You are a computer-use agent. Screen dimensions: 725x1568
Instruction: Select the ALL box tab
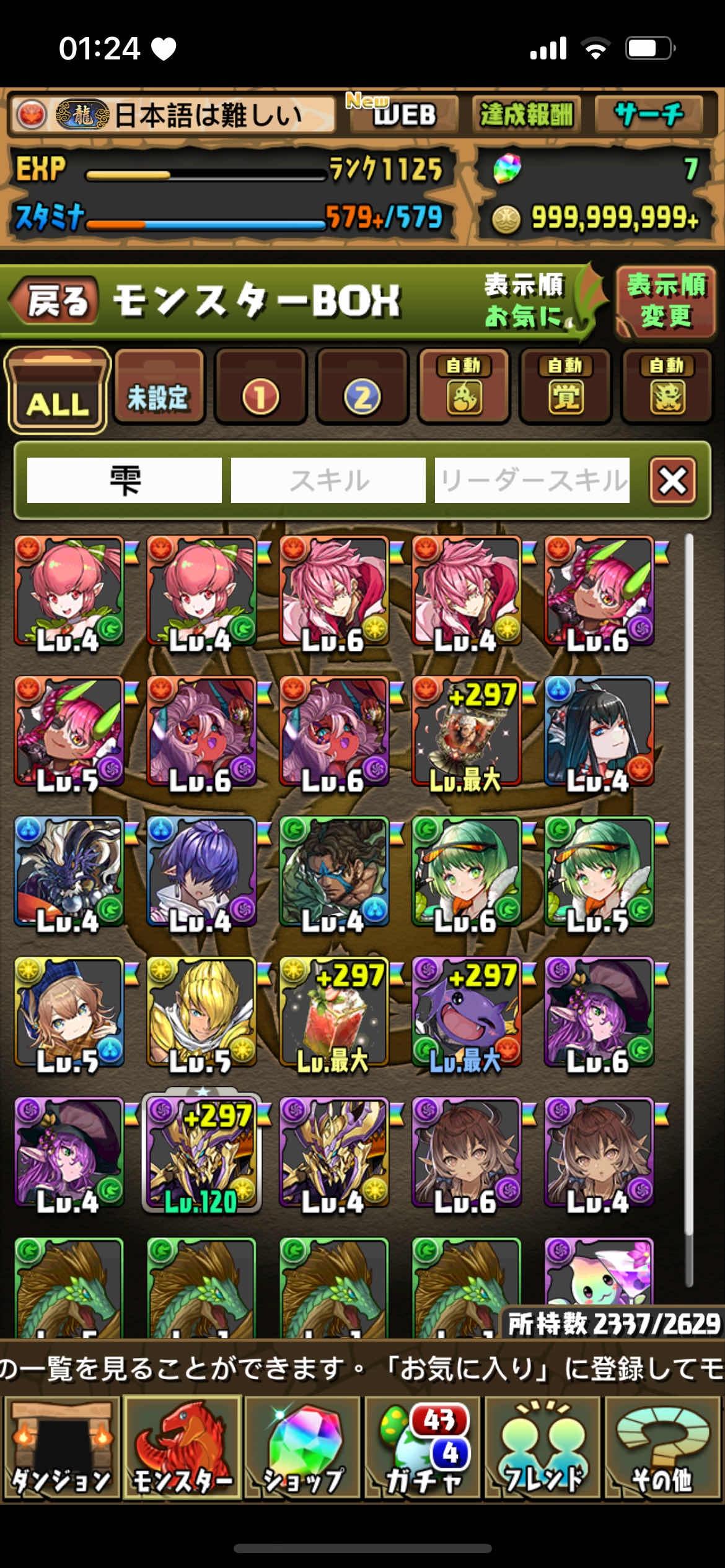pyautogui.click(x=57, y=390)
